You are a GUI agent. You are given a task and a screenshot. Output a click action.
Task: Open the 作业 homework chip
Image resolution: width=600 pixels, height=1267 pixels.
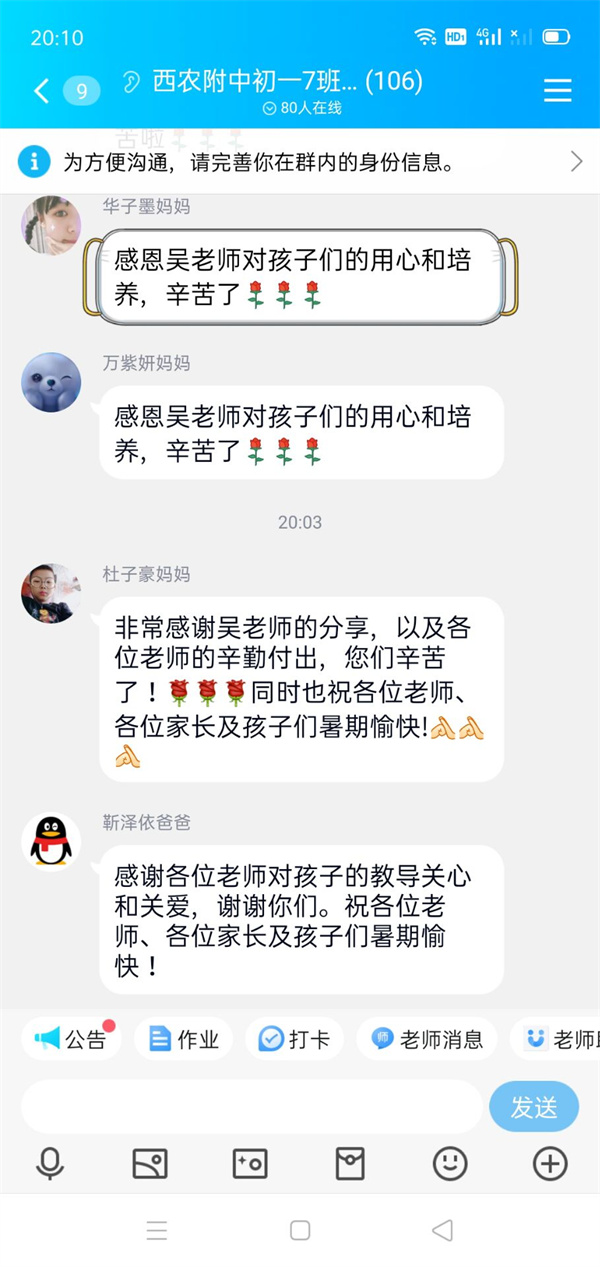point(184,1039)
